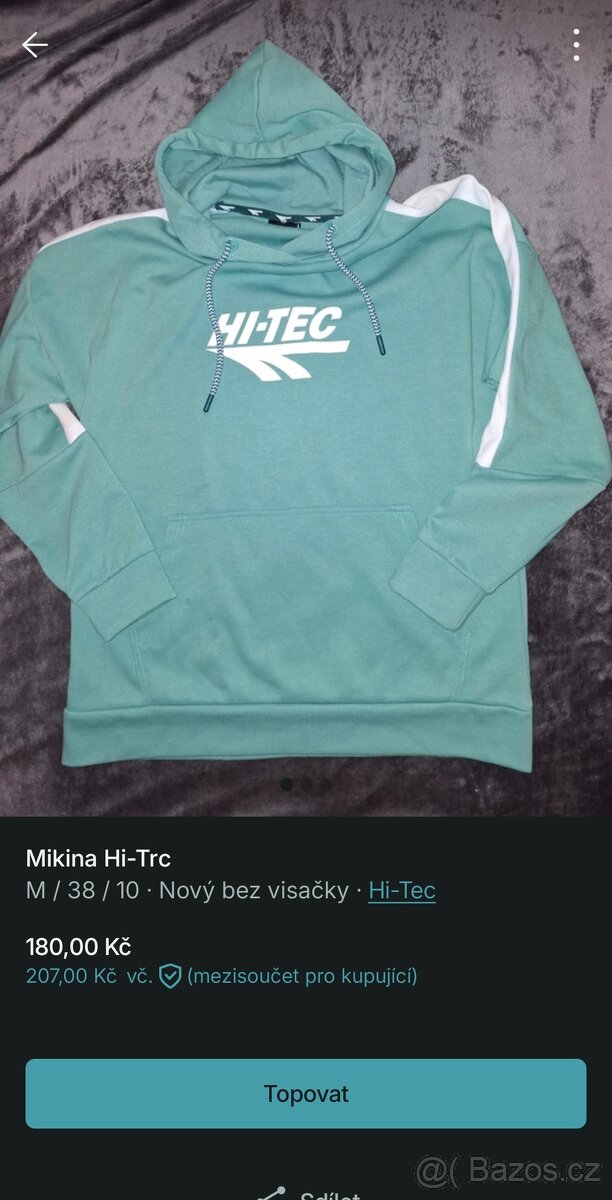
Task: Open the three-dot overflow menu
Action: point(577,45)
